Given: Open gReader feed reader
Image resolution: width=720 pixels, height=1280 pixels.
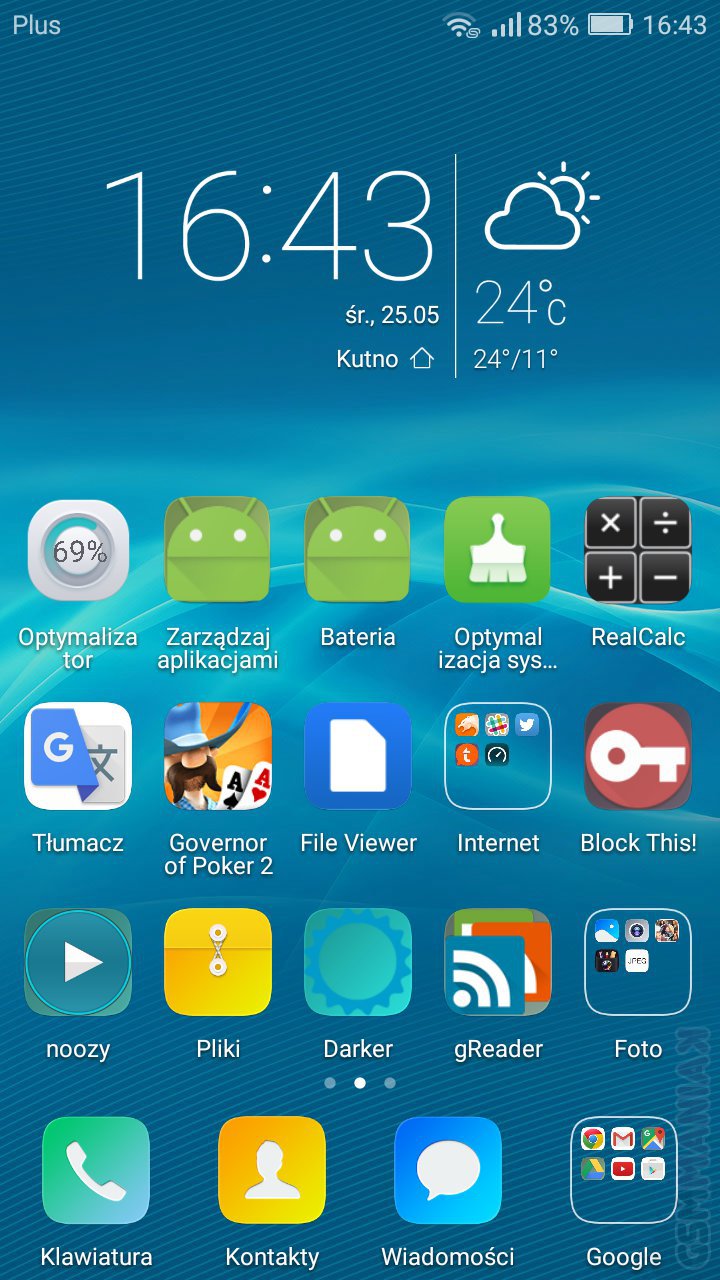Looking at the screenshot, I should (498, 963).
